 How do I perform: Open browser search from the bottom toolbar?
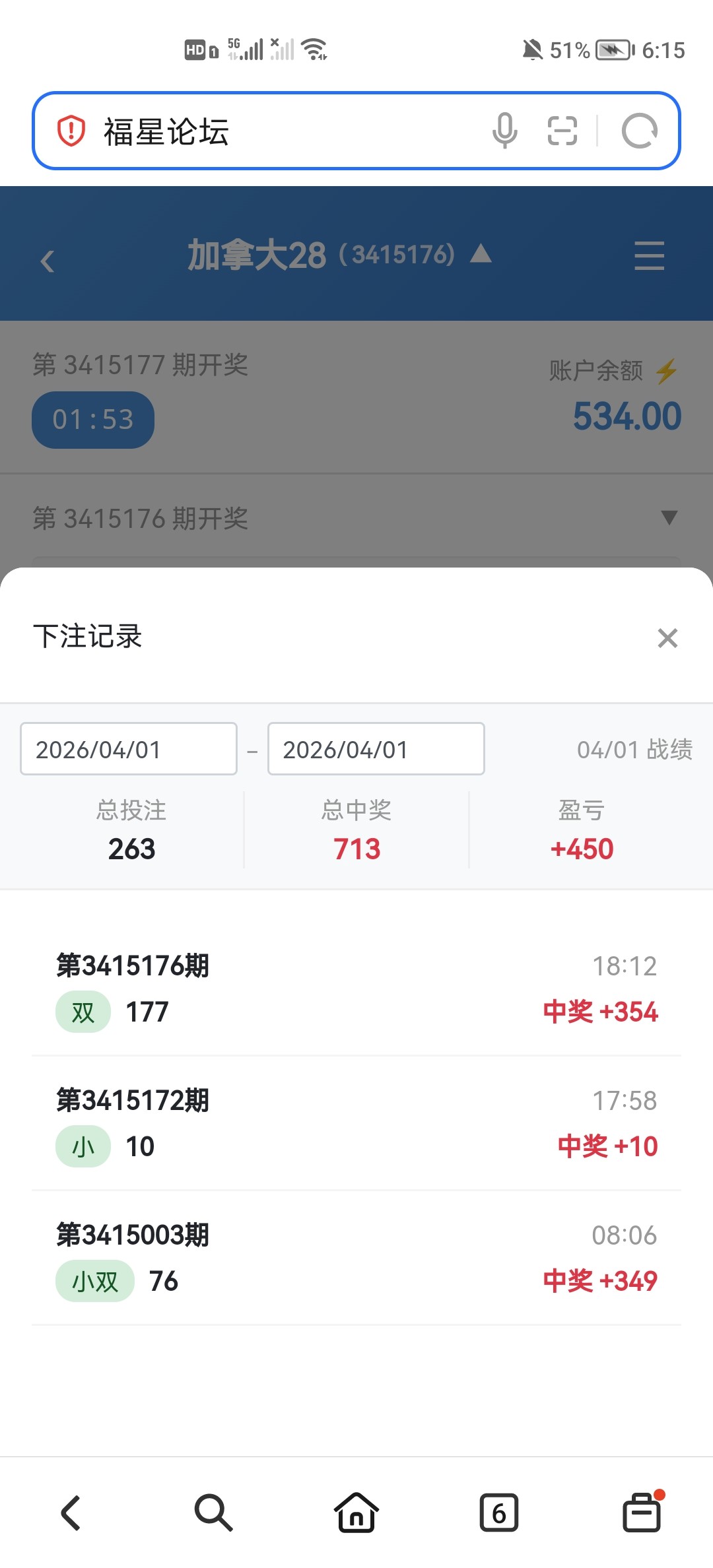pos(213,1513)
